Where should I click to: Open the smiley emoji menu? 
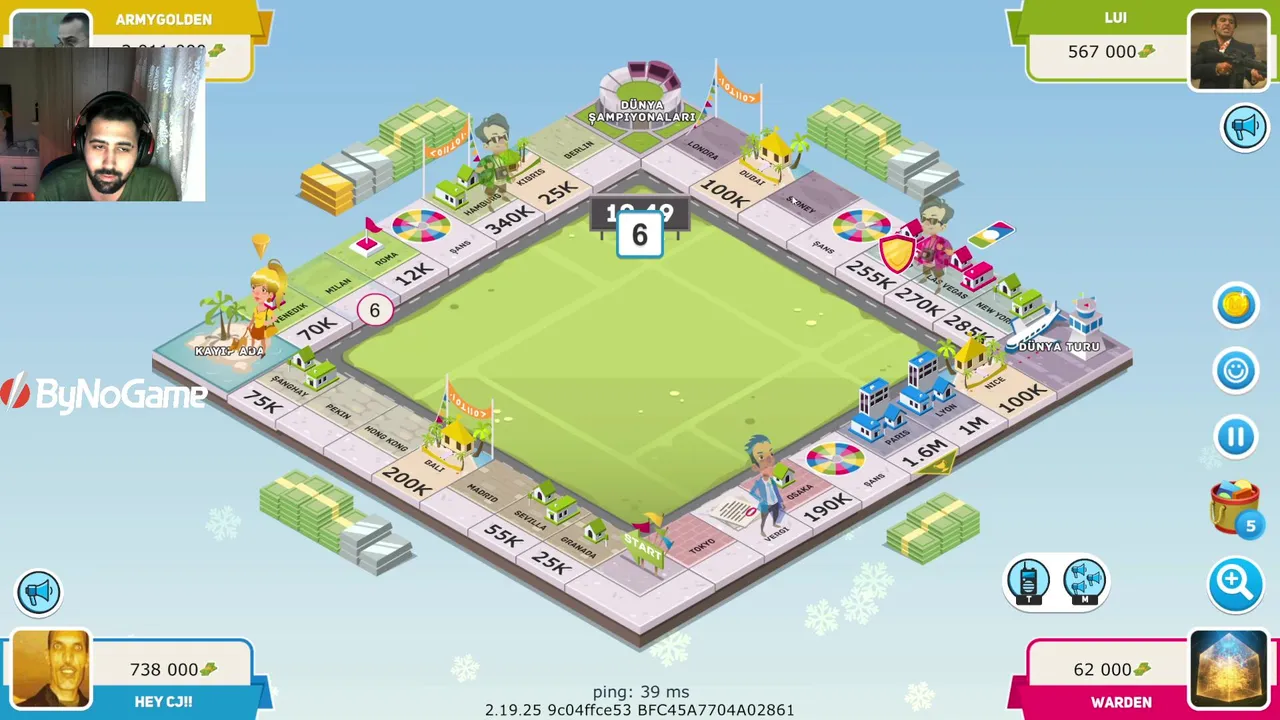click(x=1236, y=371)
